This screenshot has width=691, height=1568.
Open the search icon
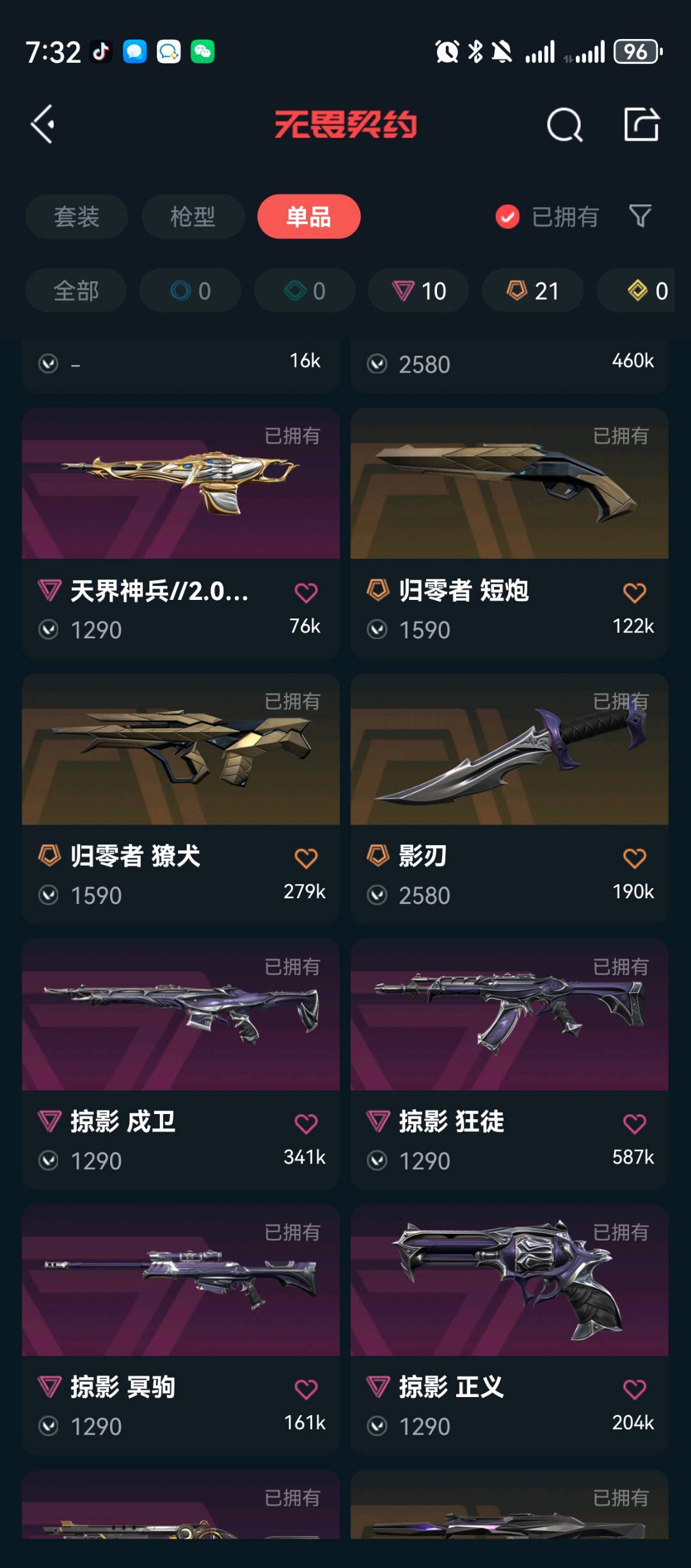[x=564, y=125]
